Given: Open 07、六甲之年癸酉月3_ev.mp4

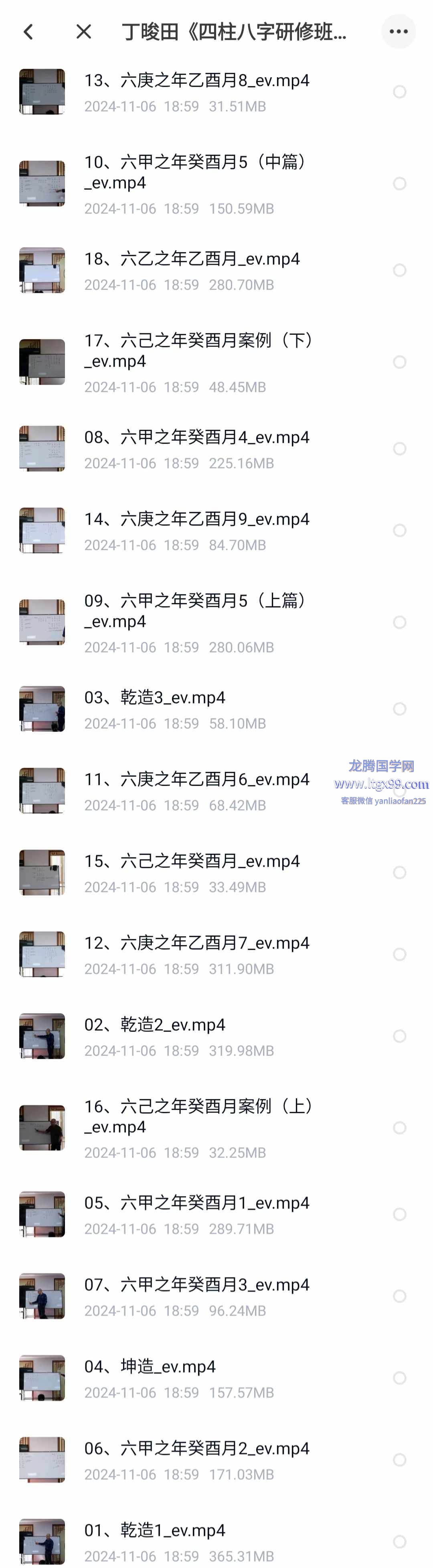Looking at the screenshot, I should pyautogui.click(x=196, y=1285).
